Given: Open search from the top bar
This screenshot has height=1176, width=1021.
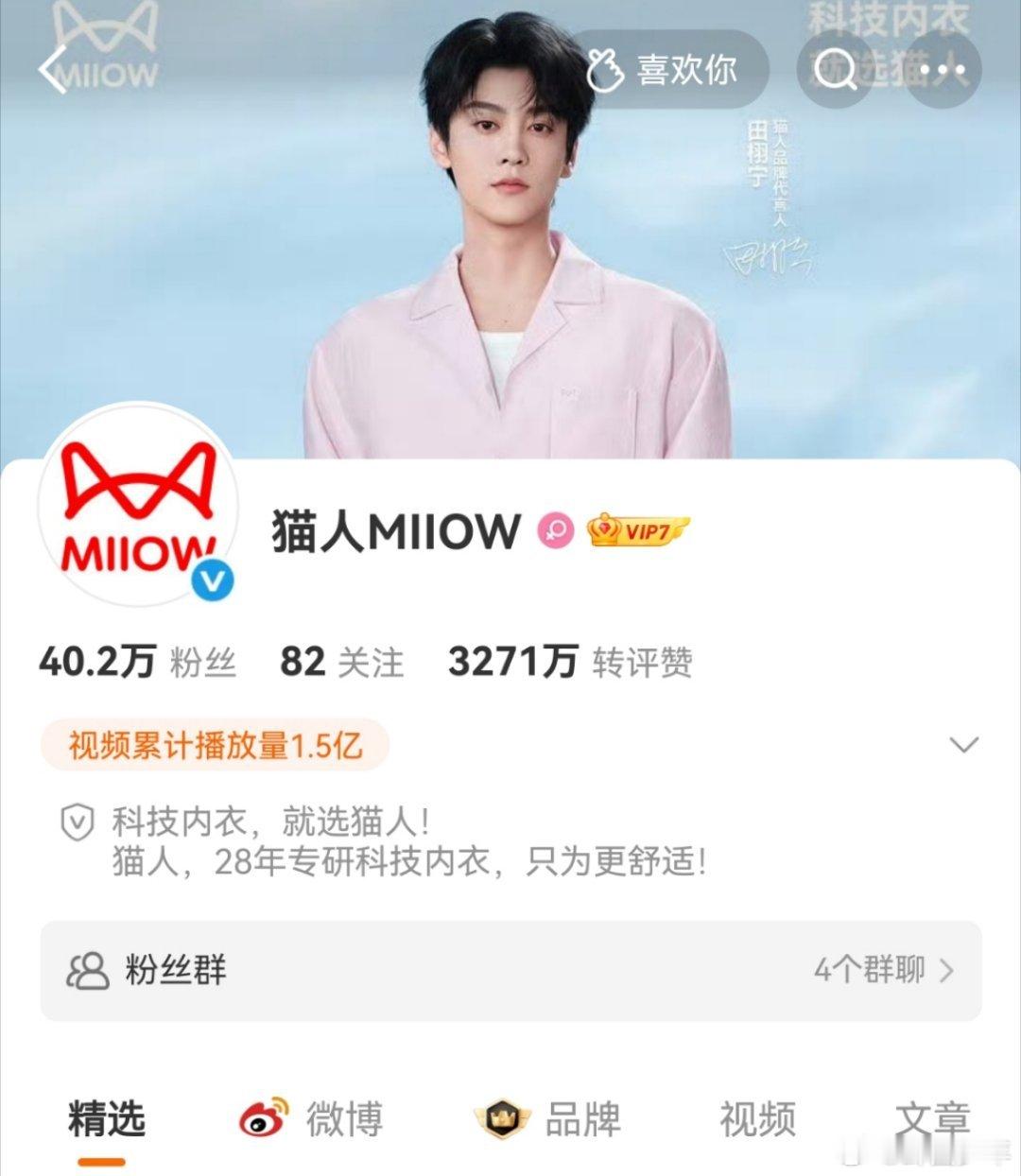Looking at the screenshot, I should (834, 69).
